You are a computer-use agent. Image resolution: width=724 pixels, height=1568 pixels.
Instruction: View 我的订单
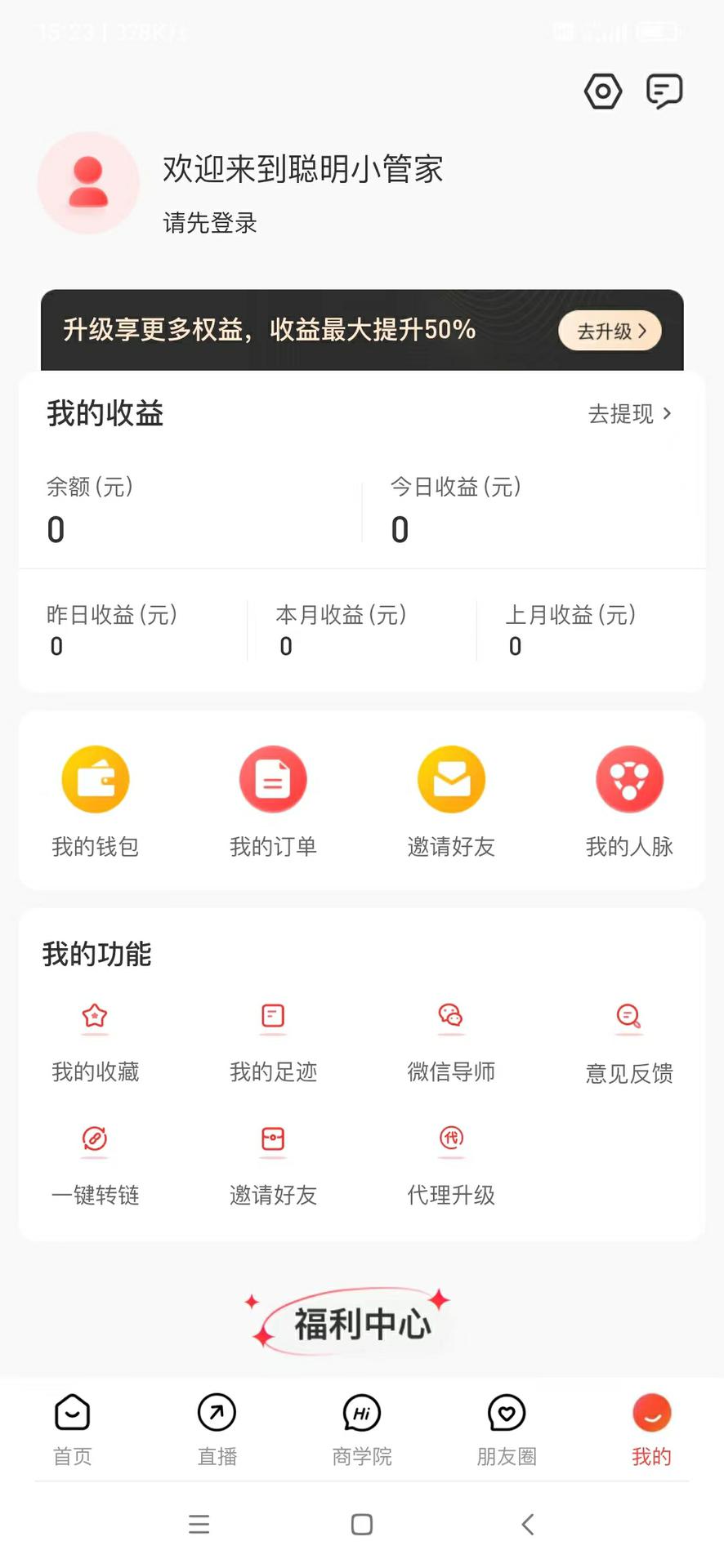click(x=273, y=800)
